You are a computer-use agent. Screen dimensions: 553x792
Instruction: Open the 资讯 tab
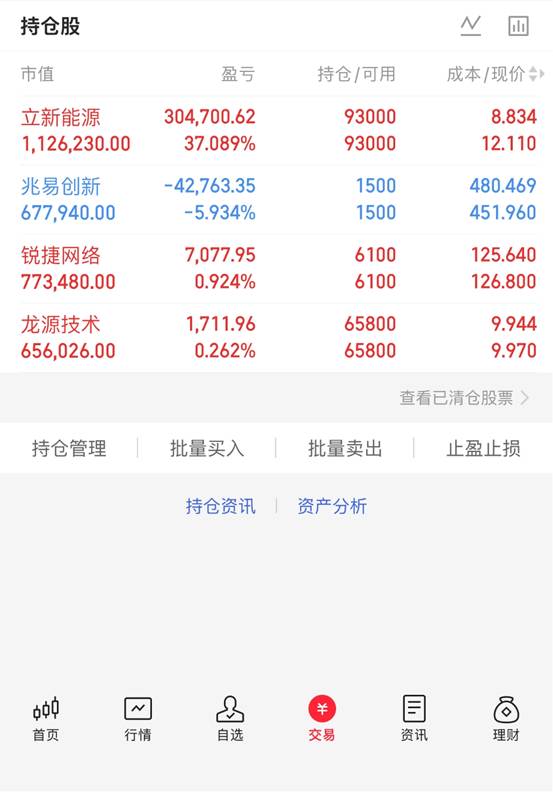click(414, 719)
